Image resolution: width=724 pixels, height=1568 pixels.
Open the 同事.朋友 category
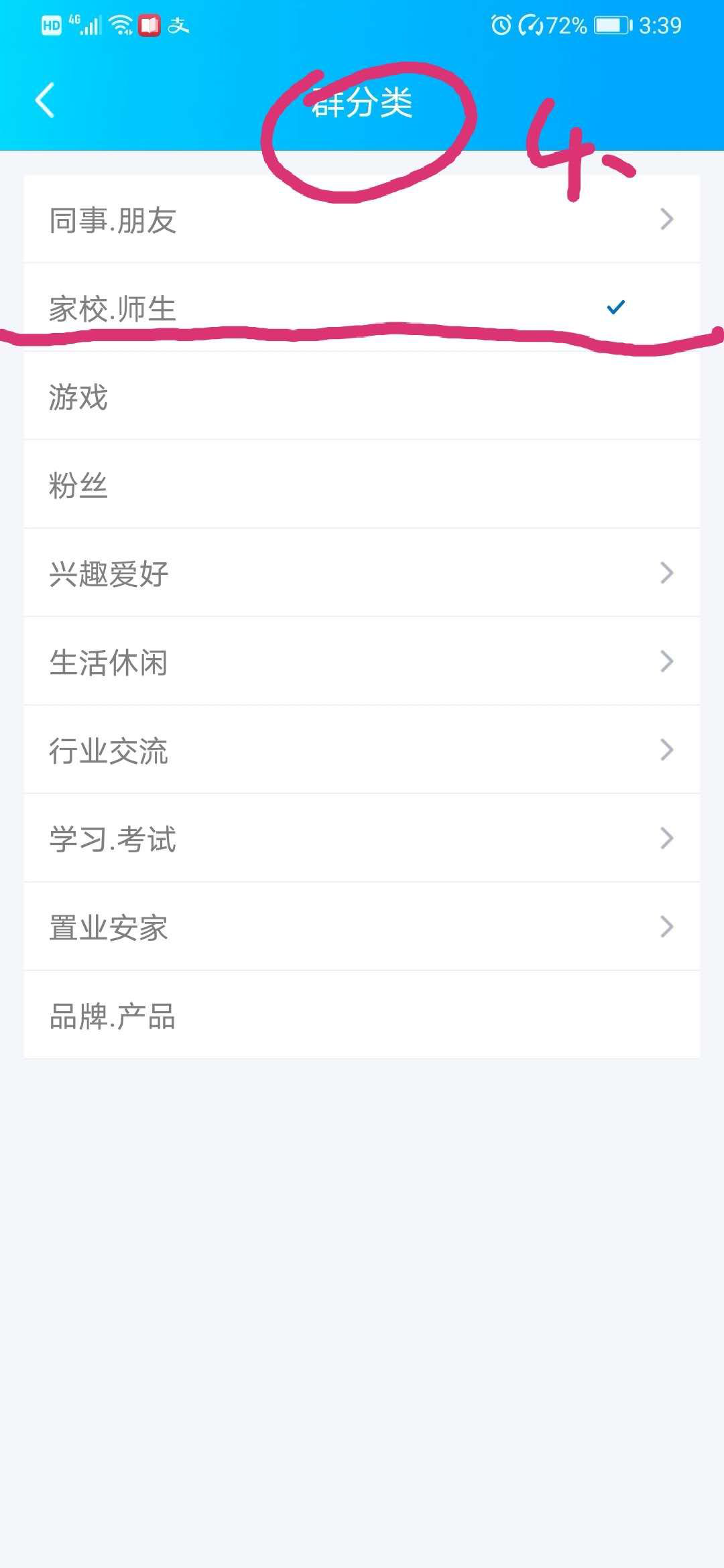(x=362, y=219)
